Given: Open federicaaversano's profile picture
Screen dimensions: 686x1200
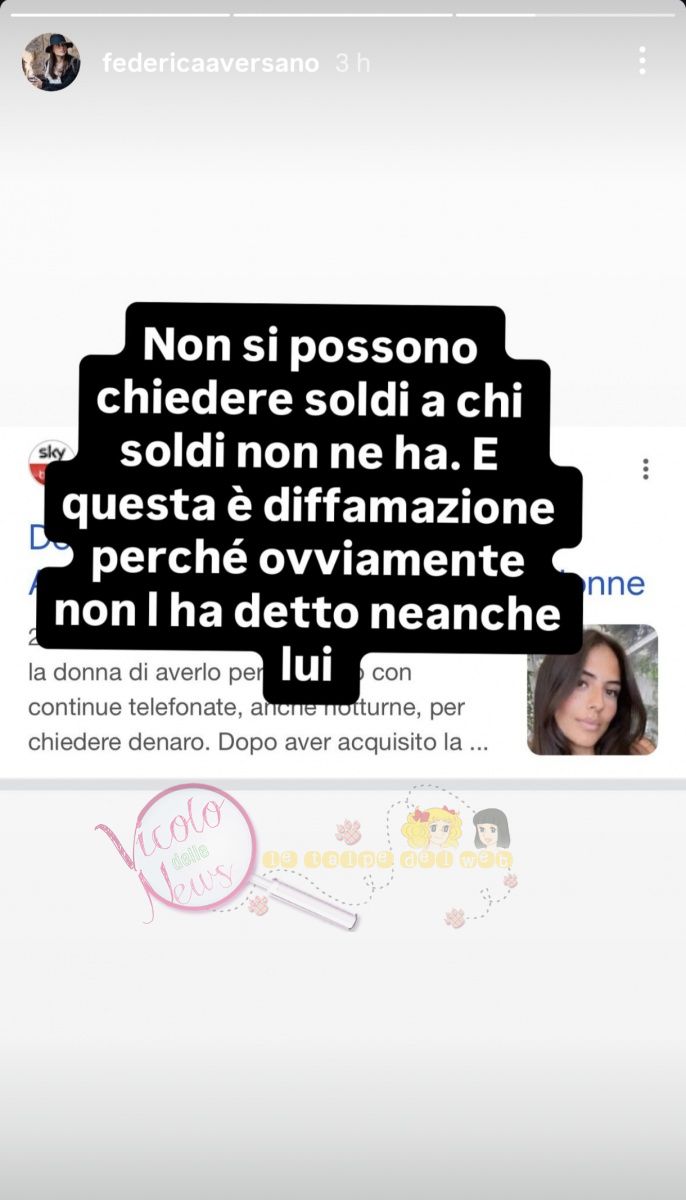Looking at the screenshot, I should coord(51,62).
